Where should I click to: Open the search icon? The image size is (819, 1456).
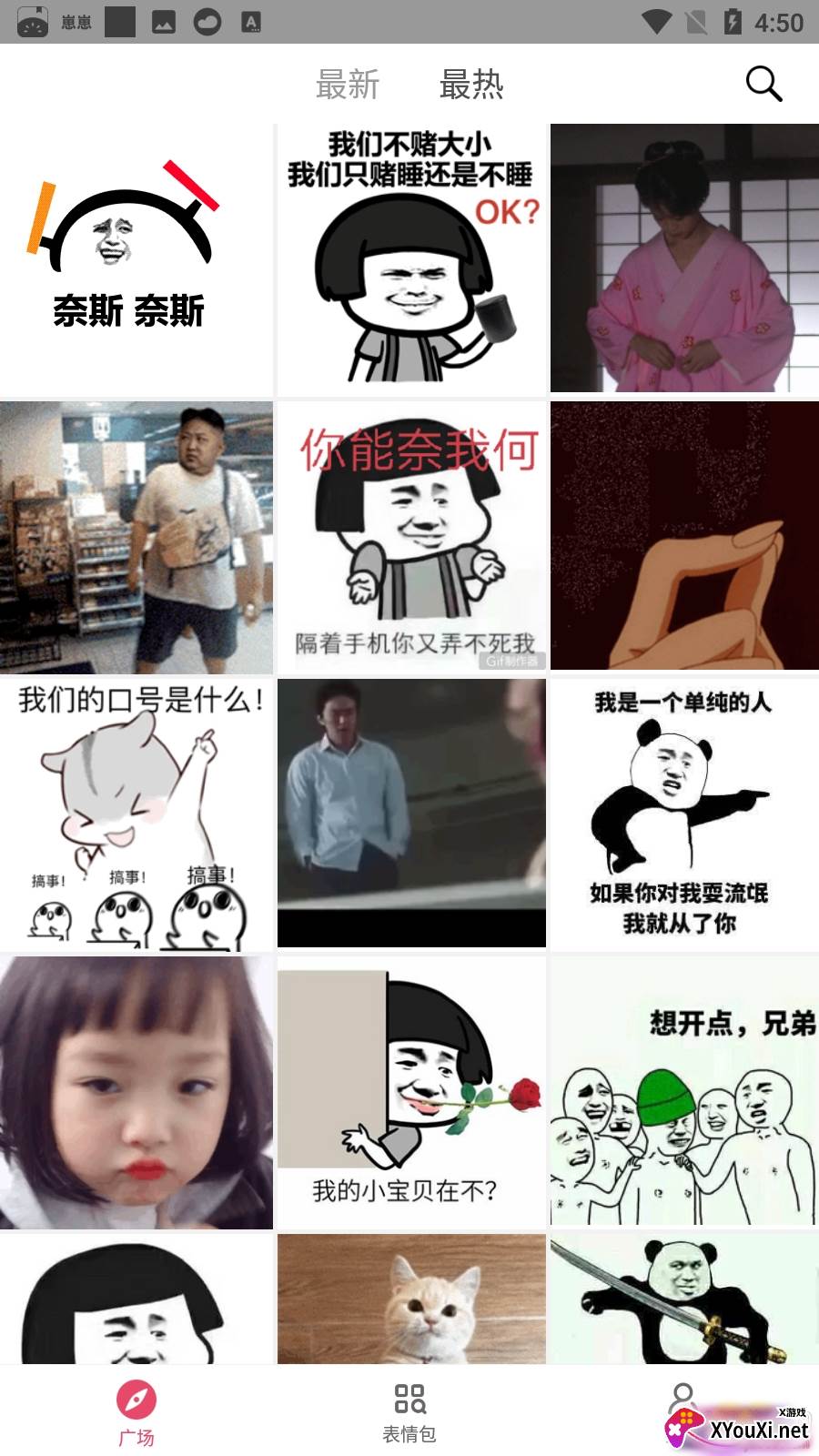click(763, 84)
